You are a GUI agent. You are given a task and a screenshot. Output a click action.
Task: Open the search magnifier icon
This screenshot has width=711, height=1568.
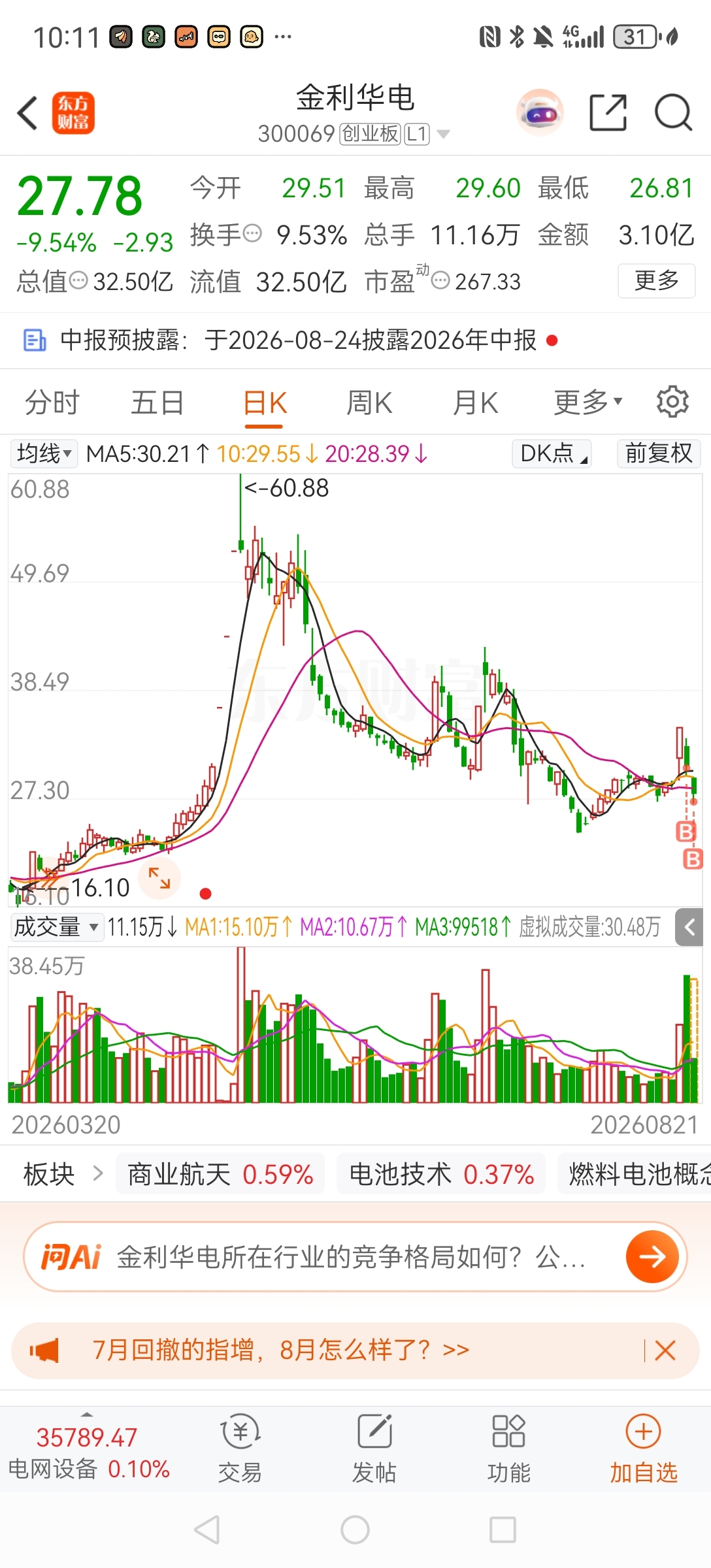coord(673,113)
